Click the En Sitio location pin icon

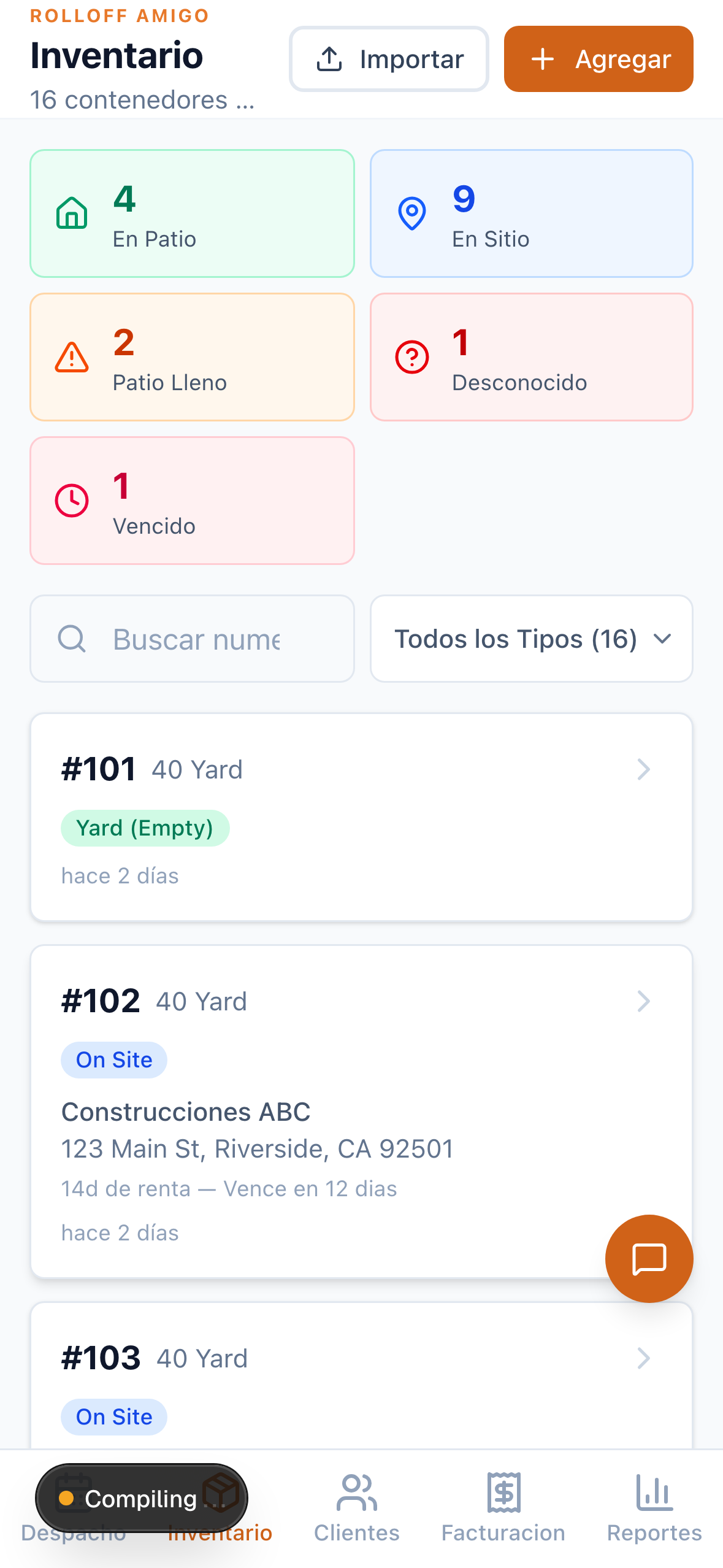click(411, 213)
